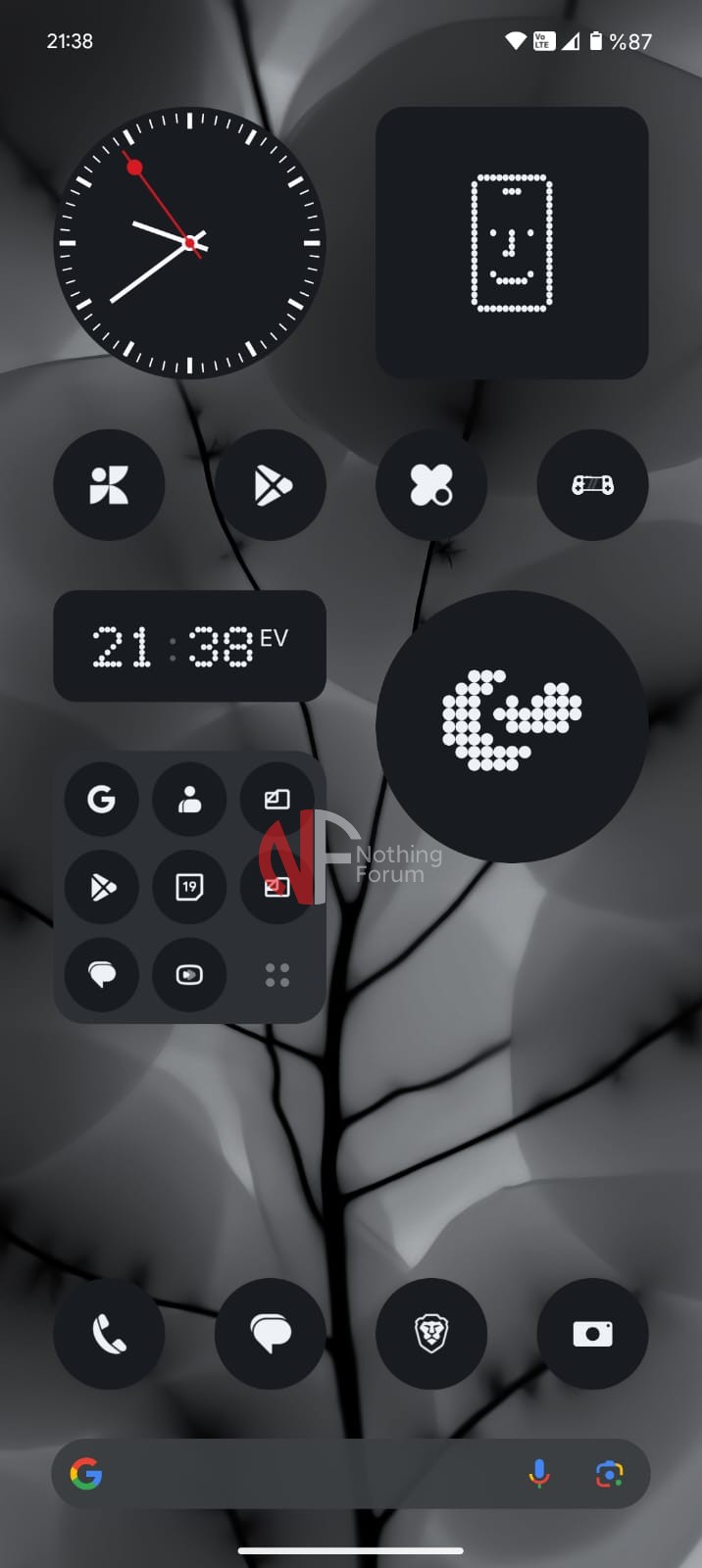Open the dot-matrix moon and cloud weather widget
The width and height of the screenshot is (702, 1568).
coord(512,726)
